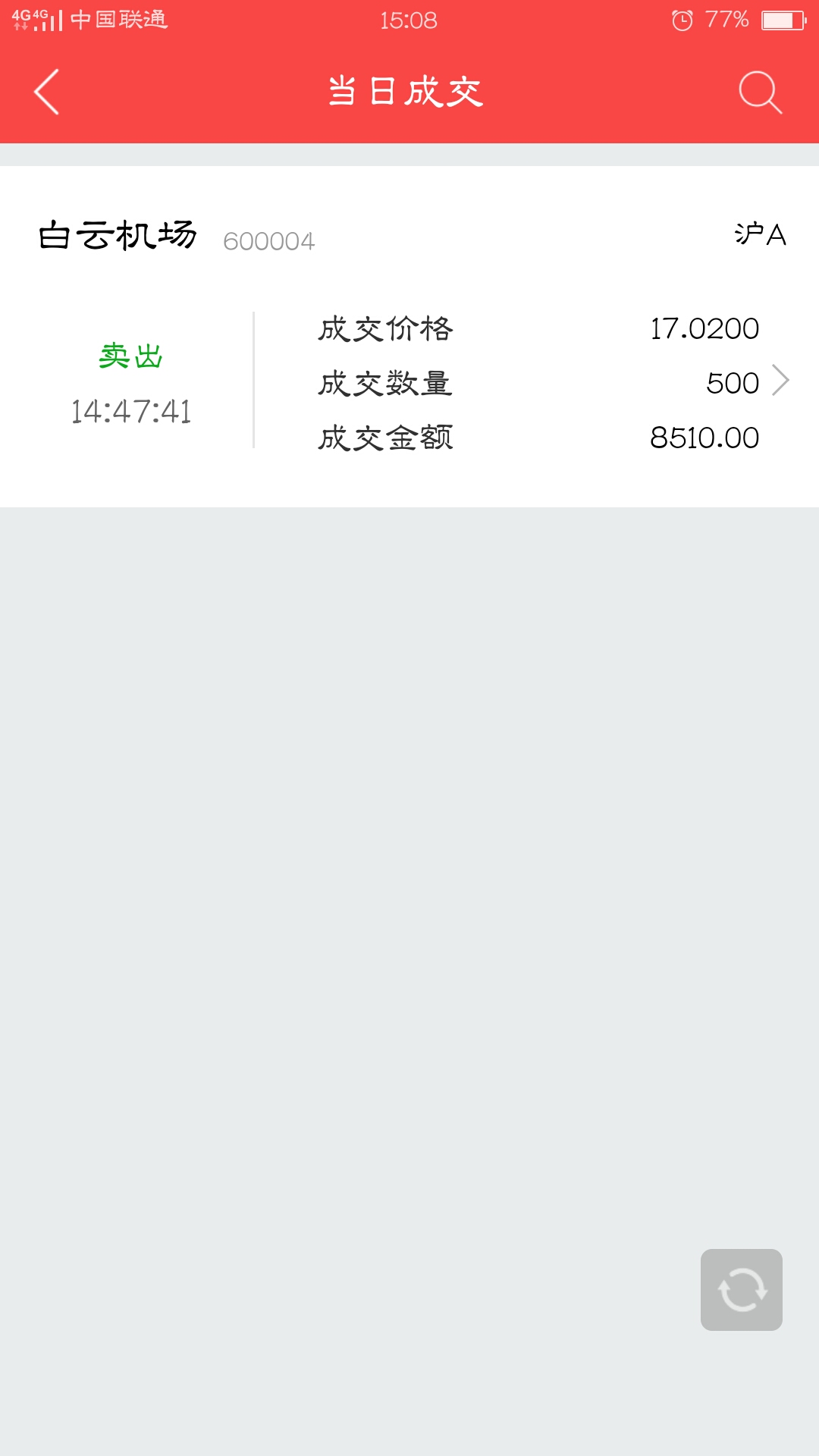Open the 白云机场 sell trade details
The image size is (819, 1456).
[x=409, y=337]
